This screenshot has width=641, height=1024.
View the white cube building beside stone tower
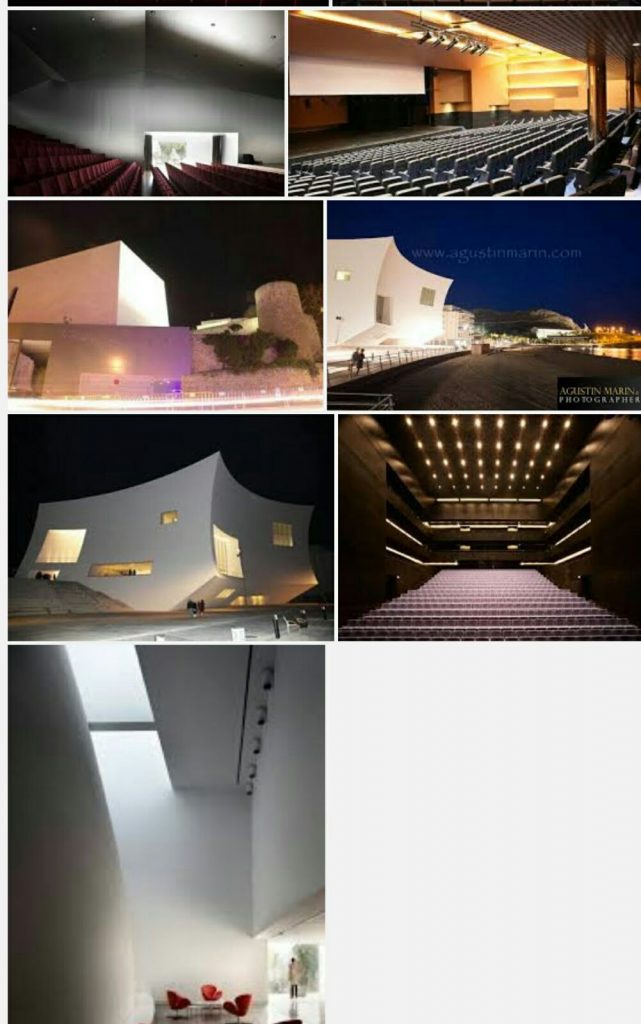(165, 305)
